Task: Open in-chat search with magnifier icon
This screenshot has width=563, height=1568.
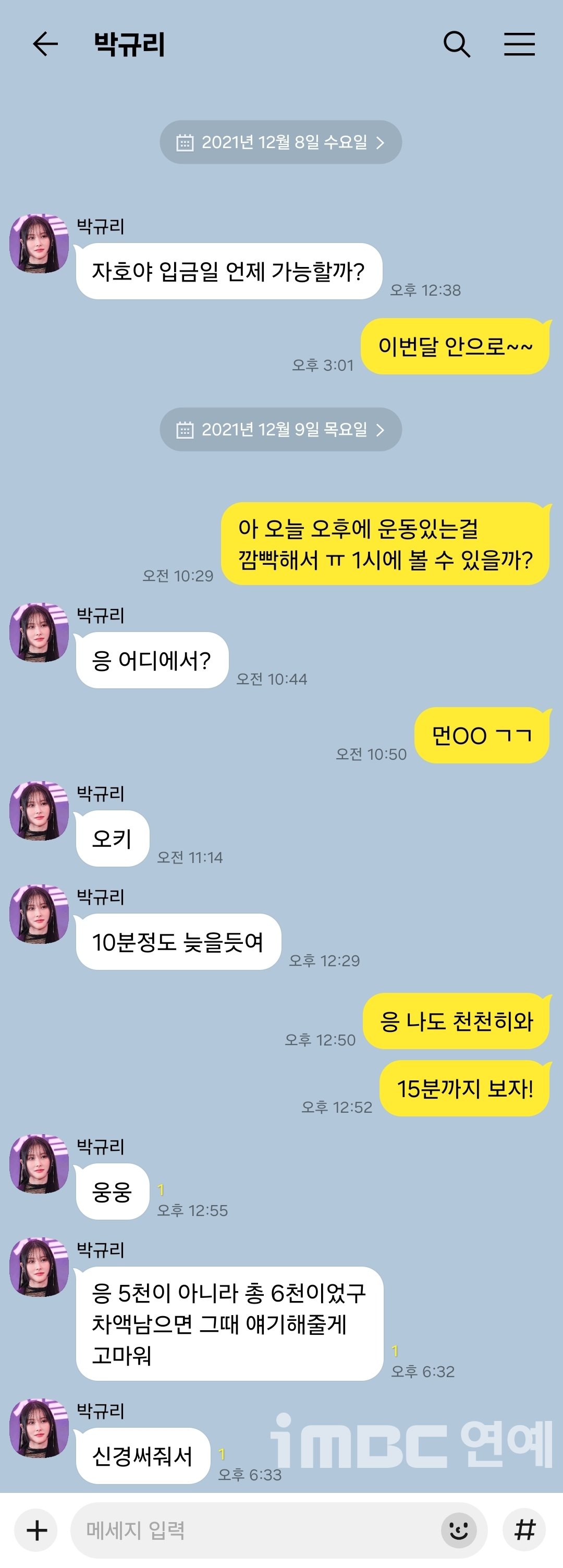Action: [458, 44]
